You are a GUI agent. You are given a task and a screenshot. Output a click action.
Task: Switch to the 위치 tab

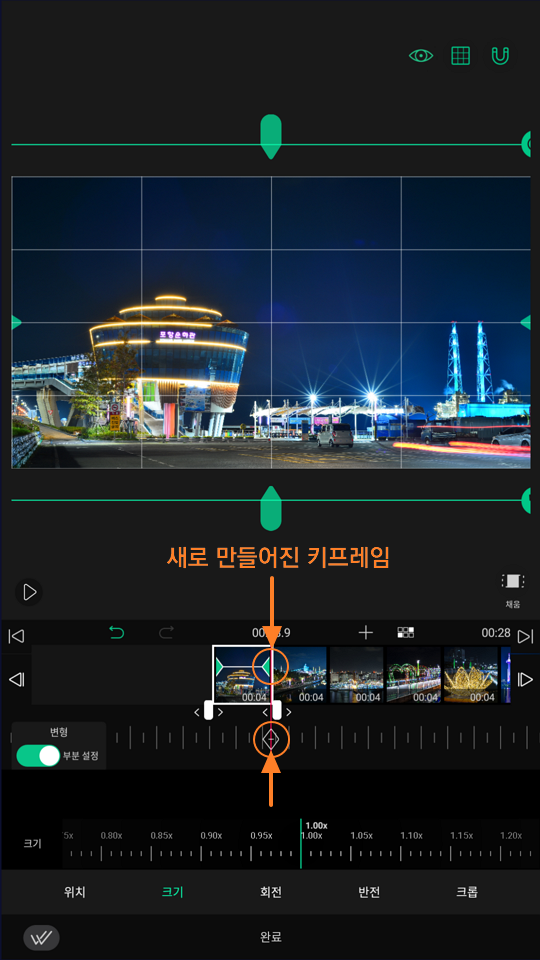75,892
